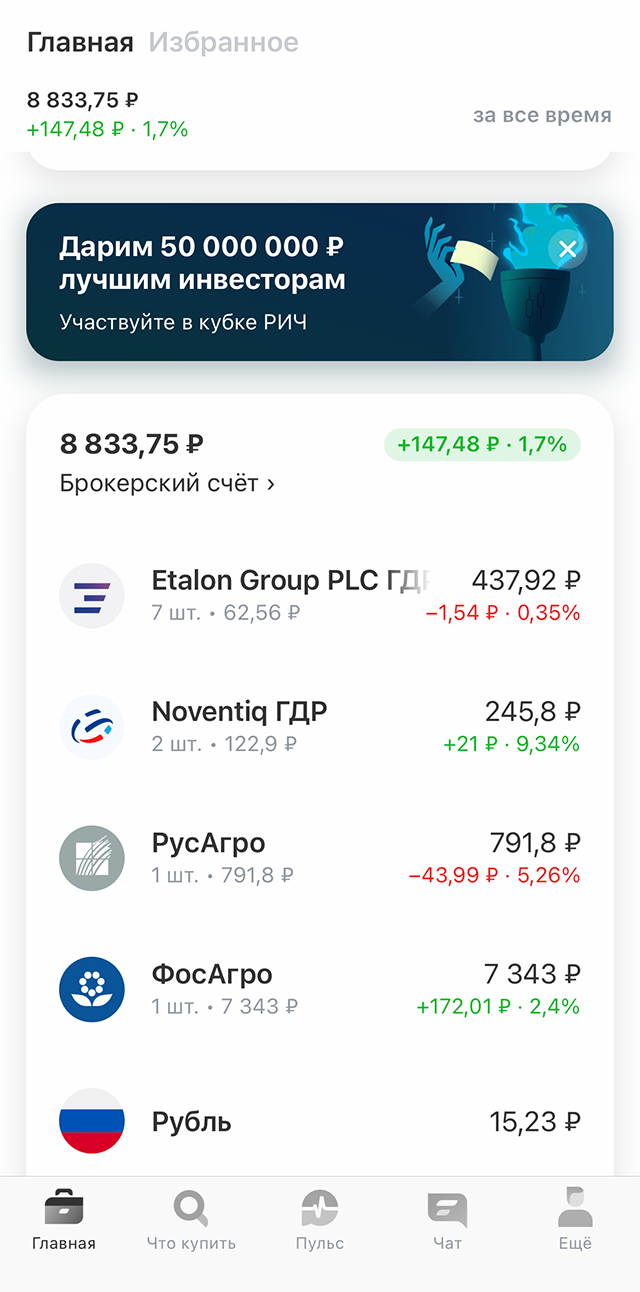
Task: Open Брокерский счёт details
Action: tap(167, 484)
